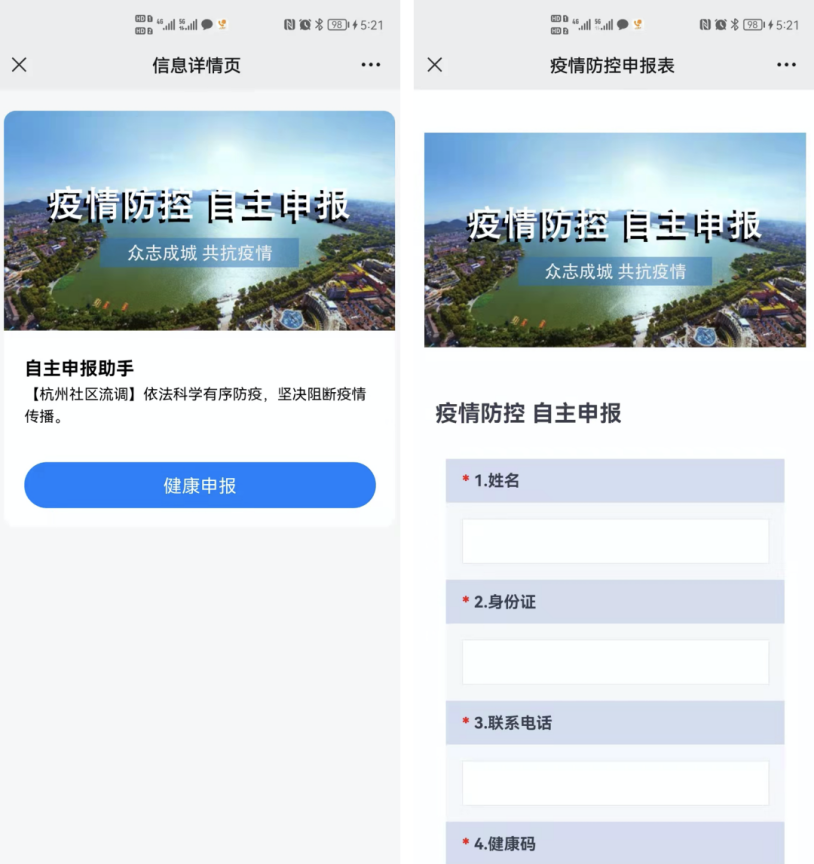
Task: Focus the 联系电话 input field
Action: 615,783
